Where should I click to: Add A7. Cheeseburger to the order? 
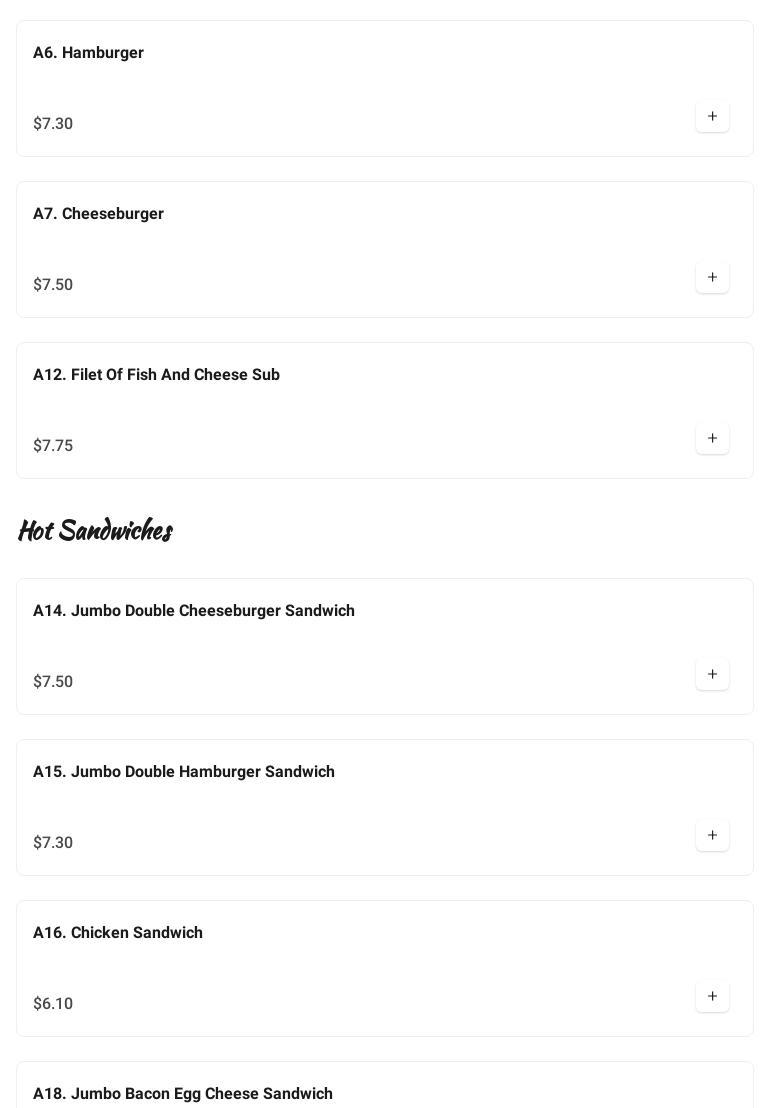(712, 278)
